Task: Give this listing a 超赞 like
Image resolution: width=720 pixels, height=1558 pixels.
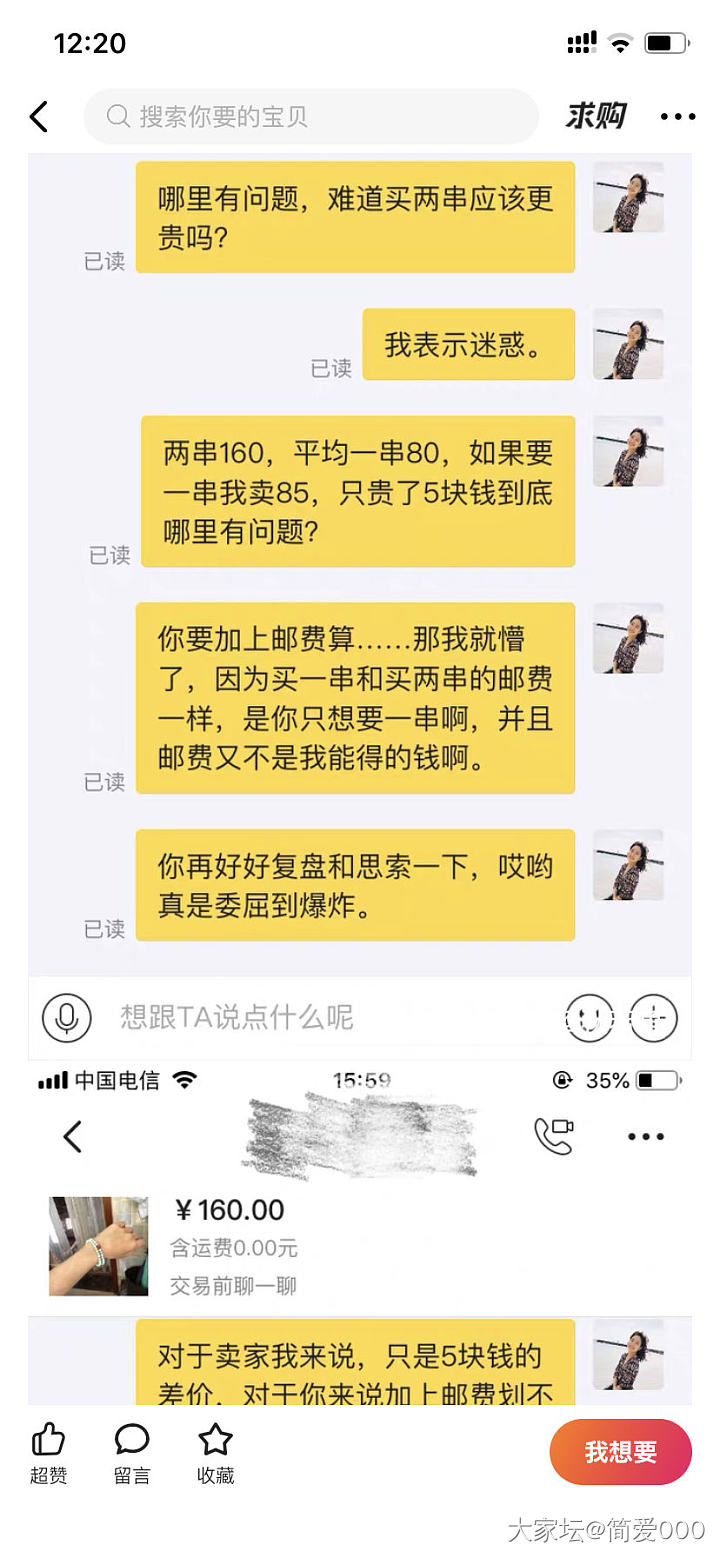Action: coord(48,1453)
